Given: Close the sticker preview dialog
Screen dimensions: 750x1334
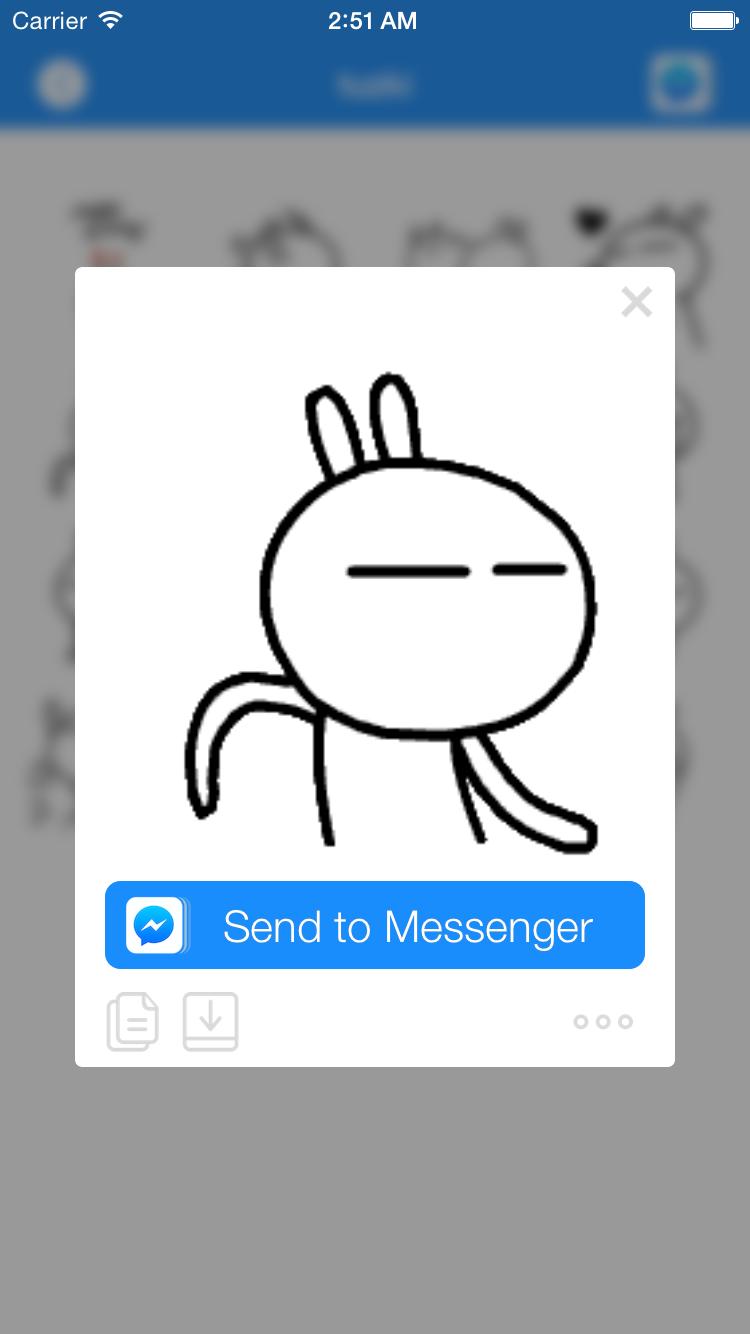Looking at the screenshot, I should (636, 301).
